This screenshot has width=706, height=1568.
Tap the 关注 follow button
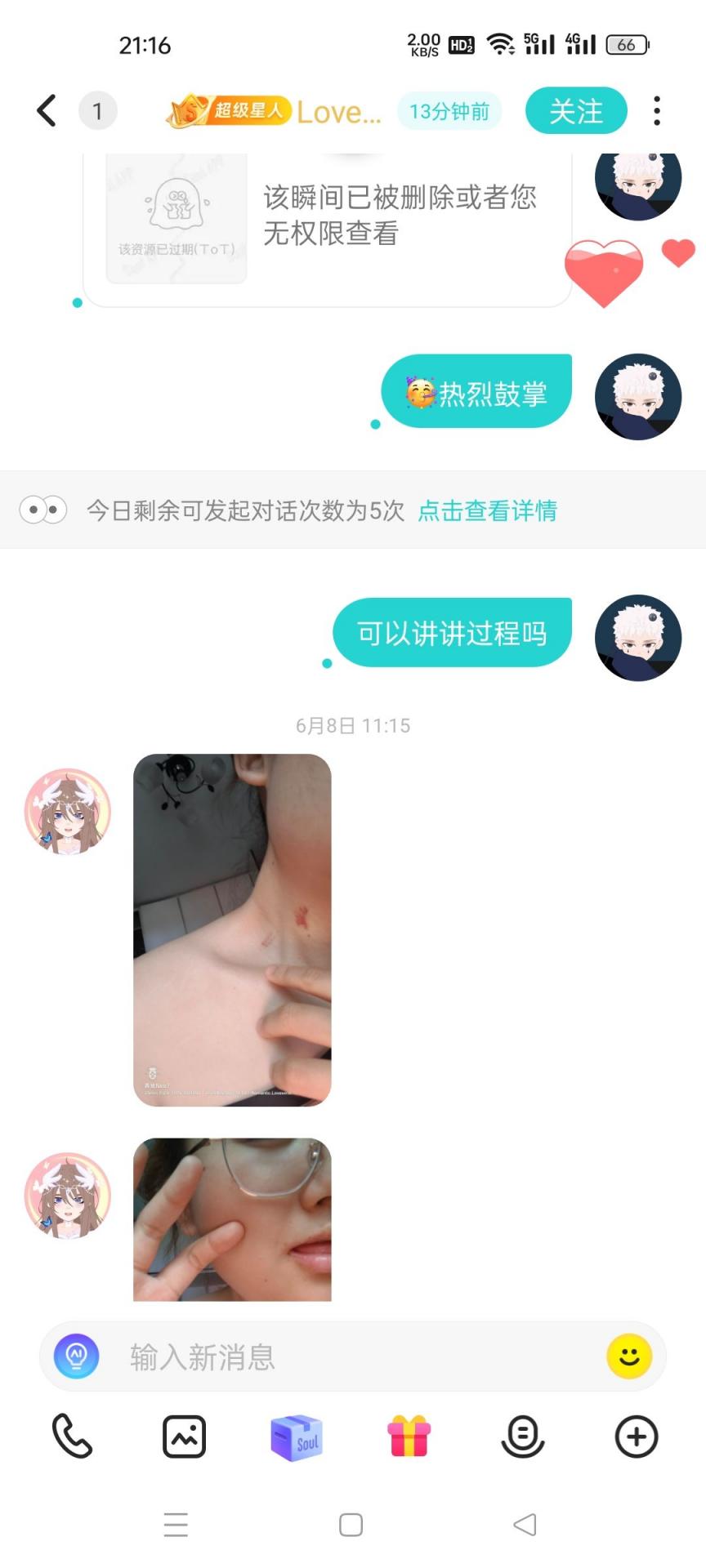pyautogui.click(x=576, y=111)
